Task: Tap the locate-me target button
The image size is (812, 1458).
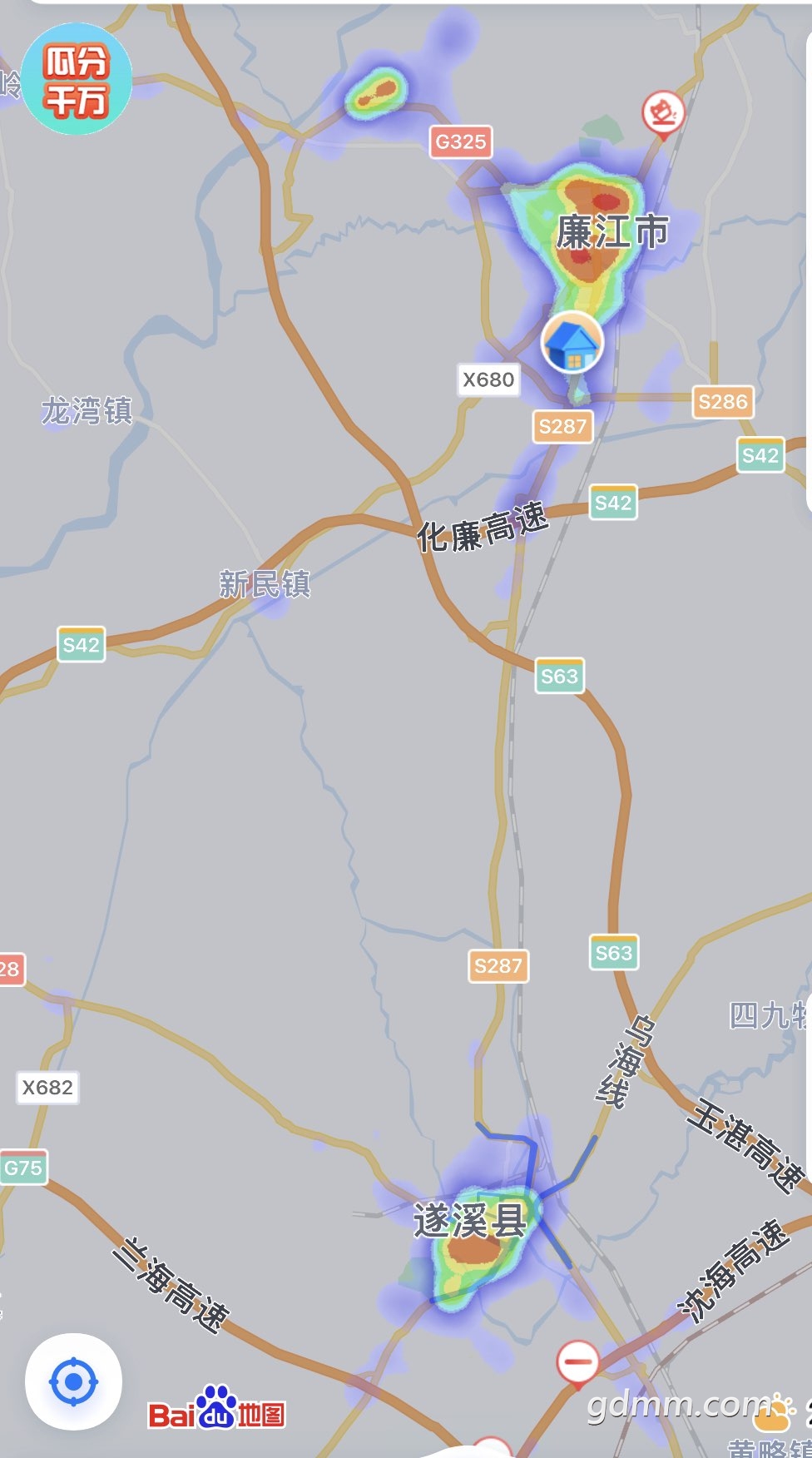Action: tap(73, 1381)
